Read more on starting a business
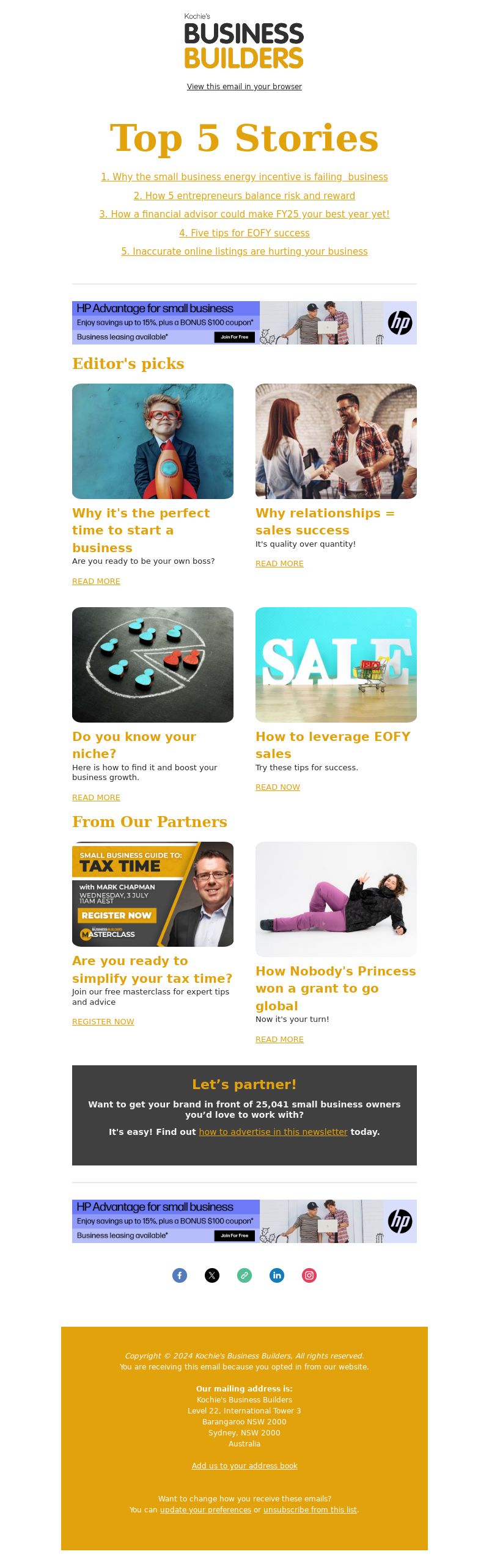489x1568 pixels. (x=96, y=582)
